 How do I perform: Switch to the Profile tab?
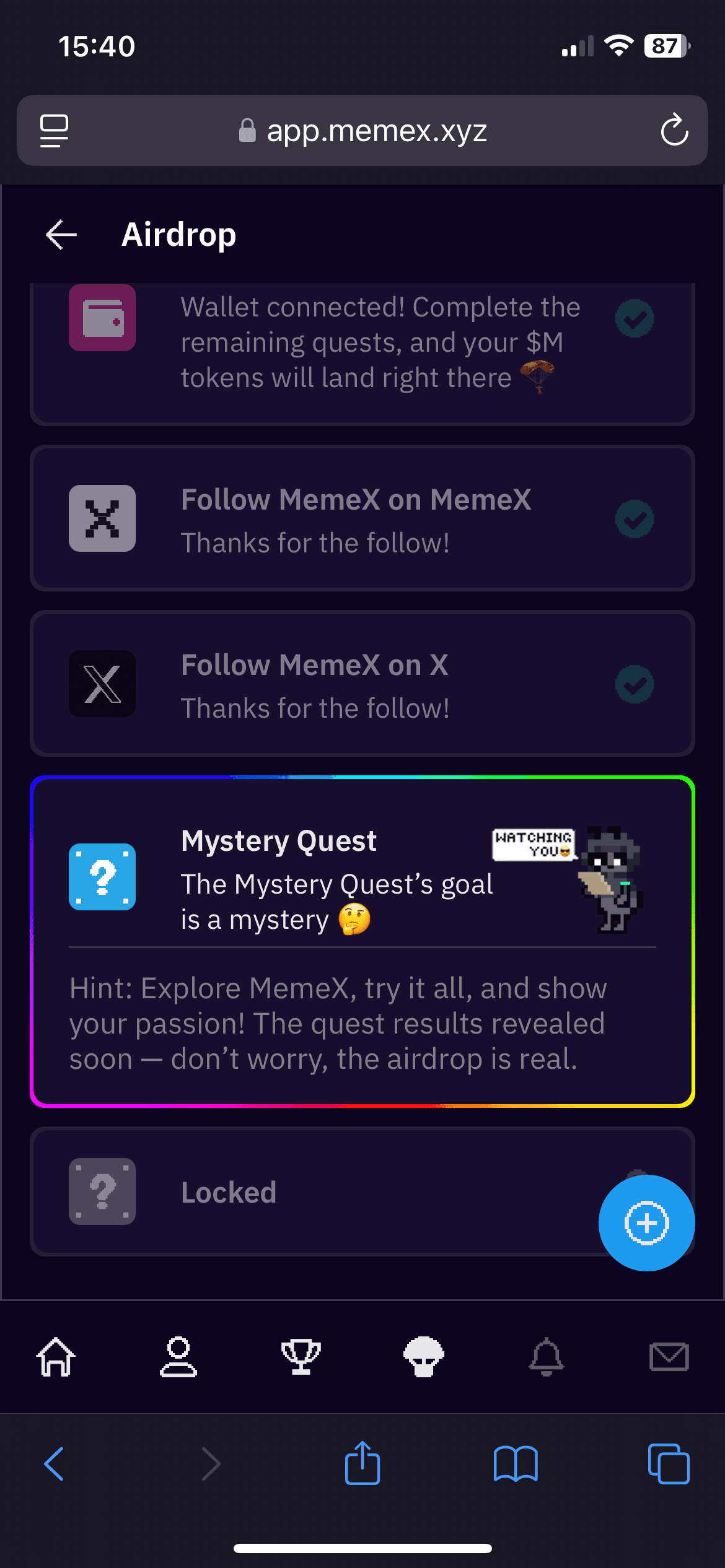pyautogui.click(x=178, y=1356)
